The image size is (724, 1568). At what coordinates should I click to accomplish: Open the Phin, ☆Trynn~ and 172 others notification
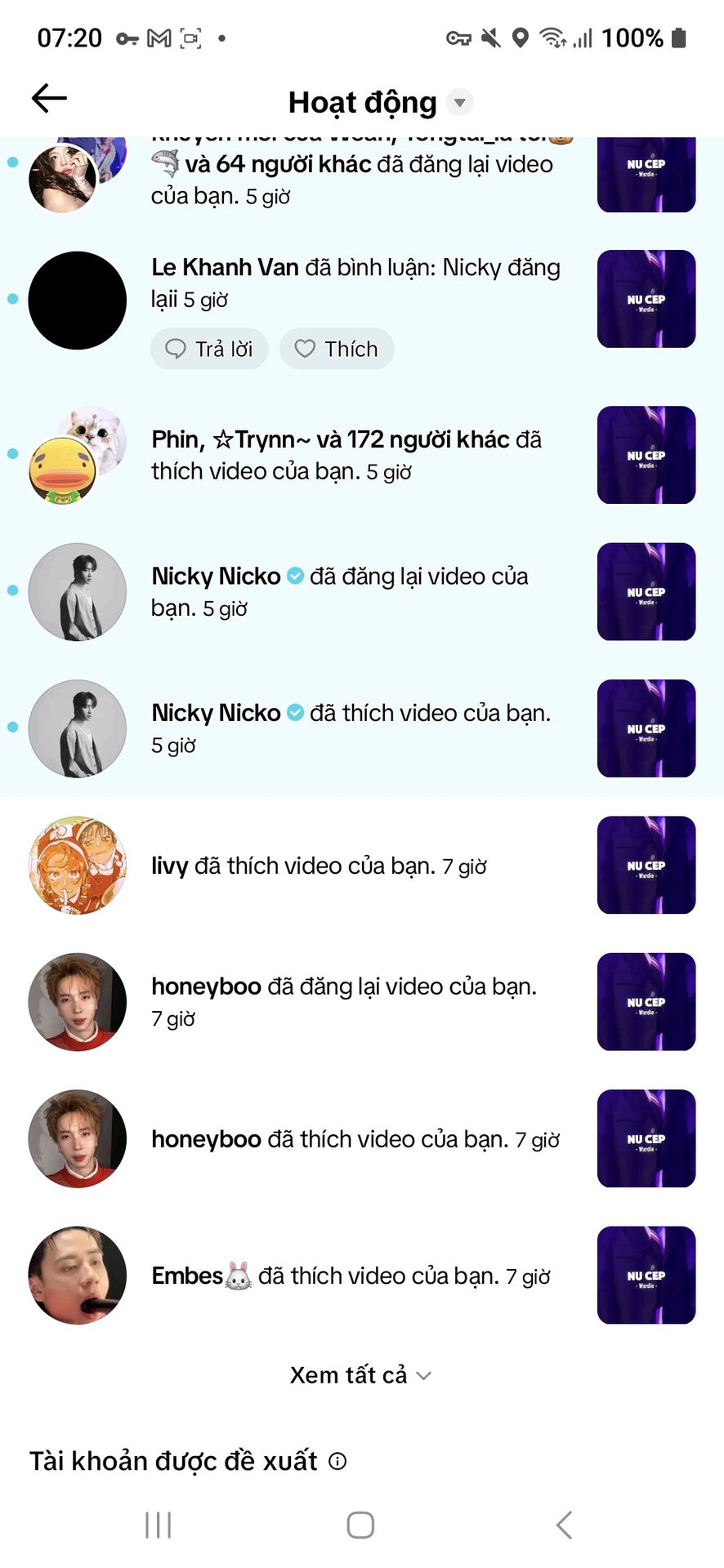(x=362, y=455)
